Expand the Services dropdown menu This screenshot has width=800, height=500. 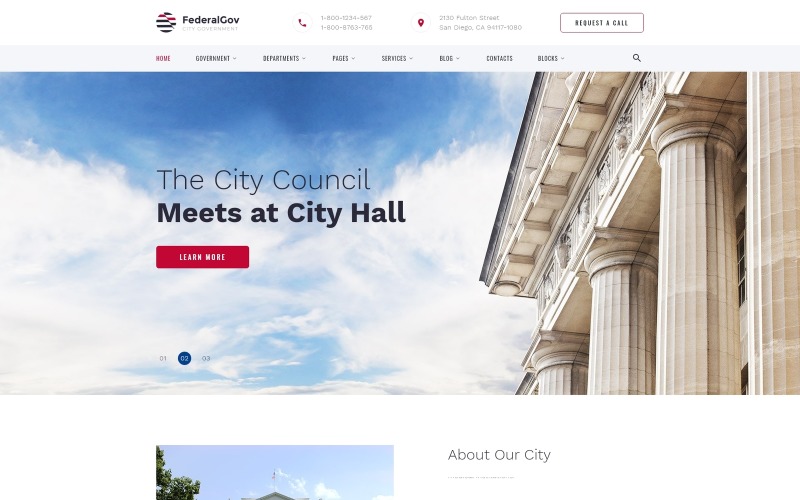click(396, 59)
